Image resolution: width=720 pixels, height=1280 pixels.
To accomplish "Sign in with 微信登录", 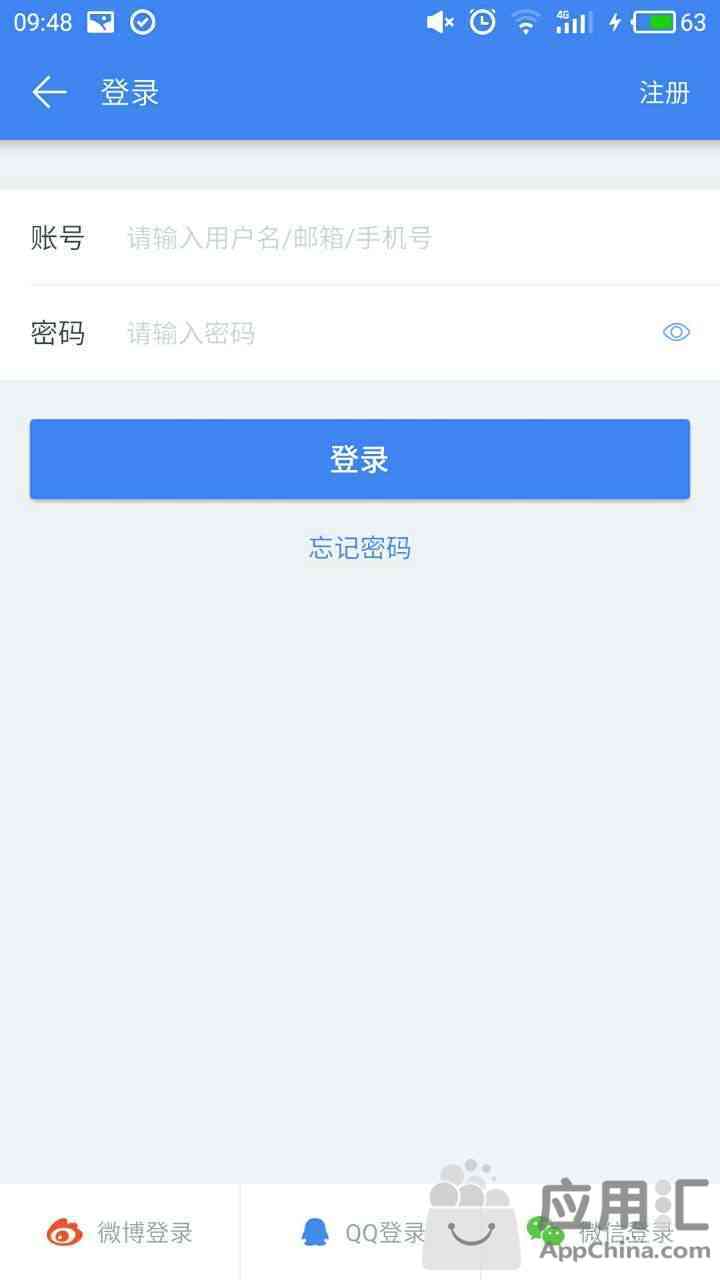I will tap(600, 1232).
